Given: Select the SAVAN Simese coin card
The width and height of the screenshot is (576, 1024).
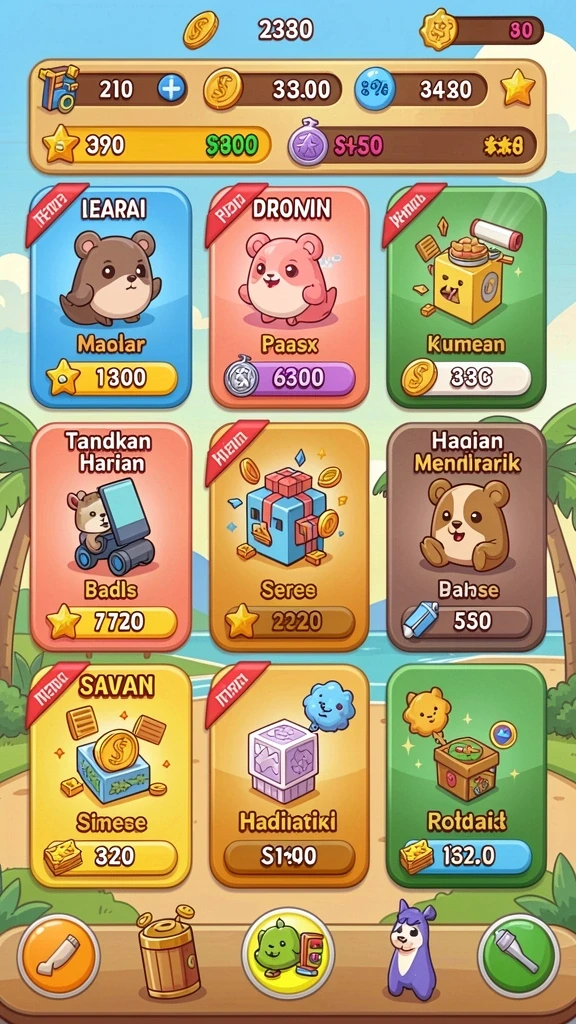Looking at the screenshot, I should pos(111,776).
